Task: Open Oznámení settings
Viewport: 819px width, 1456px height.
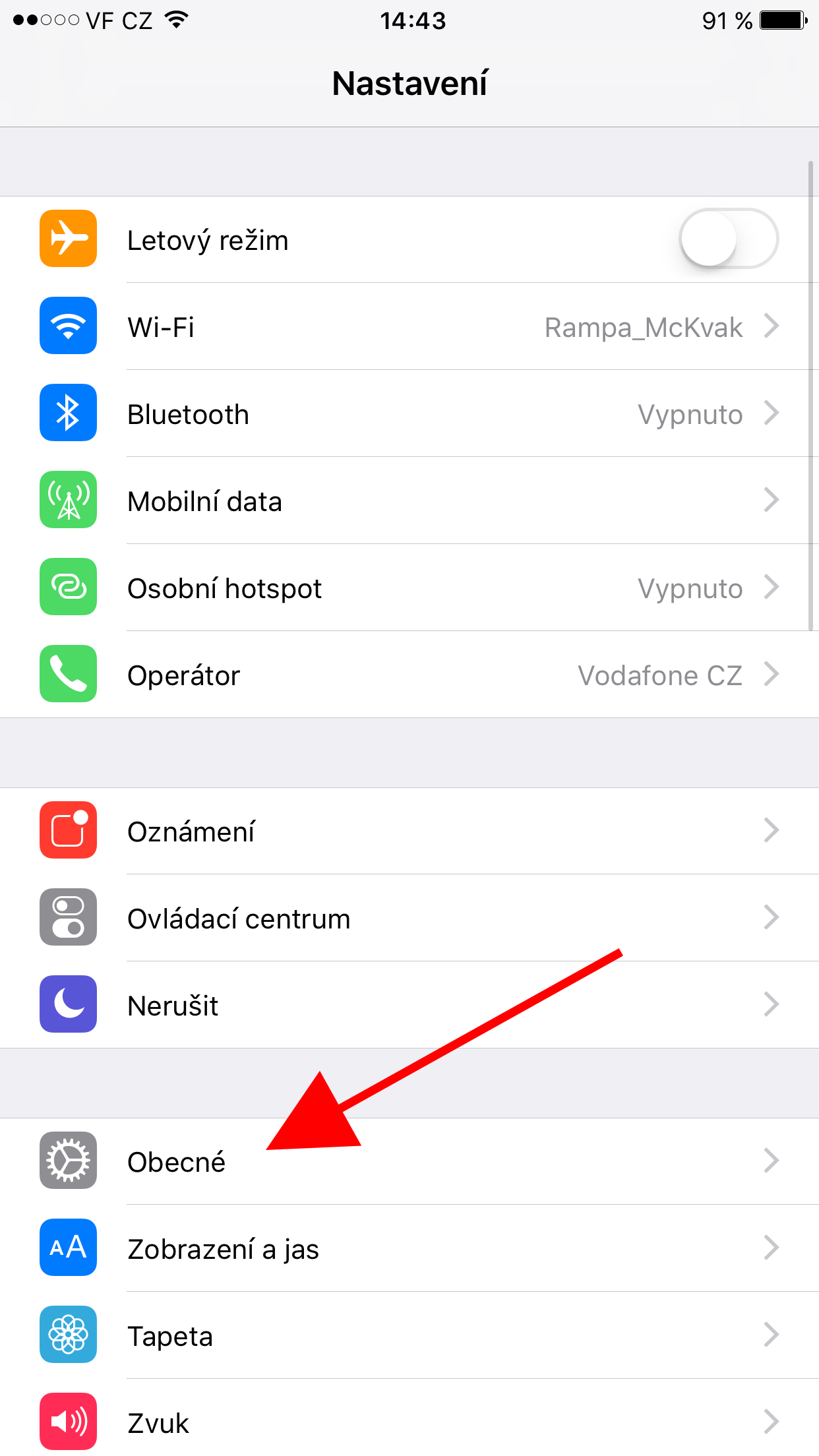Action: (x=409, y=831)
